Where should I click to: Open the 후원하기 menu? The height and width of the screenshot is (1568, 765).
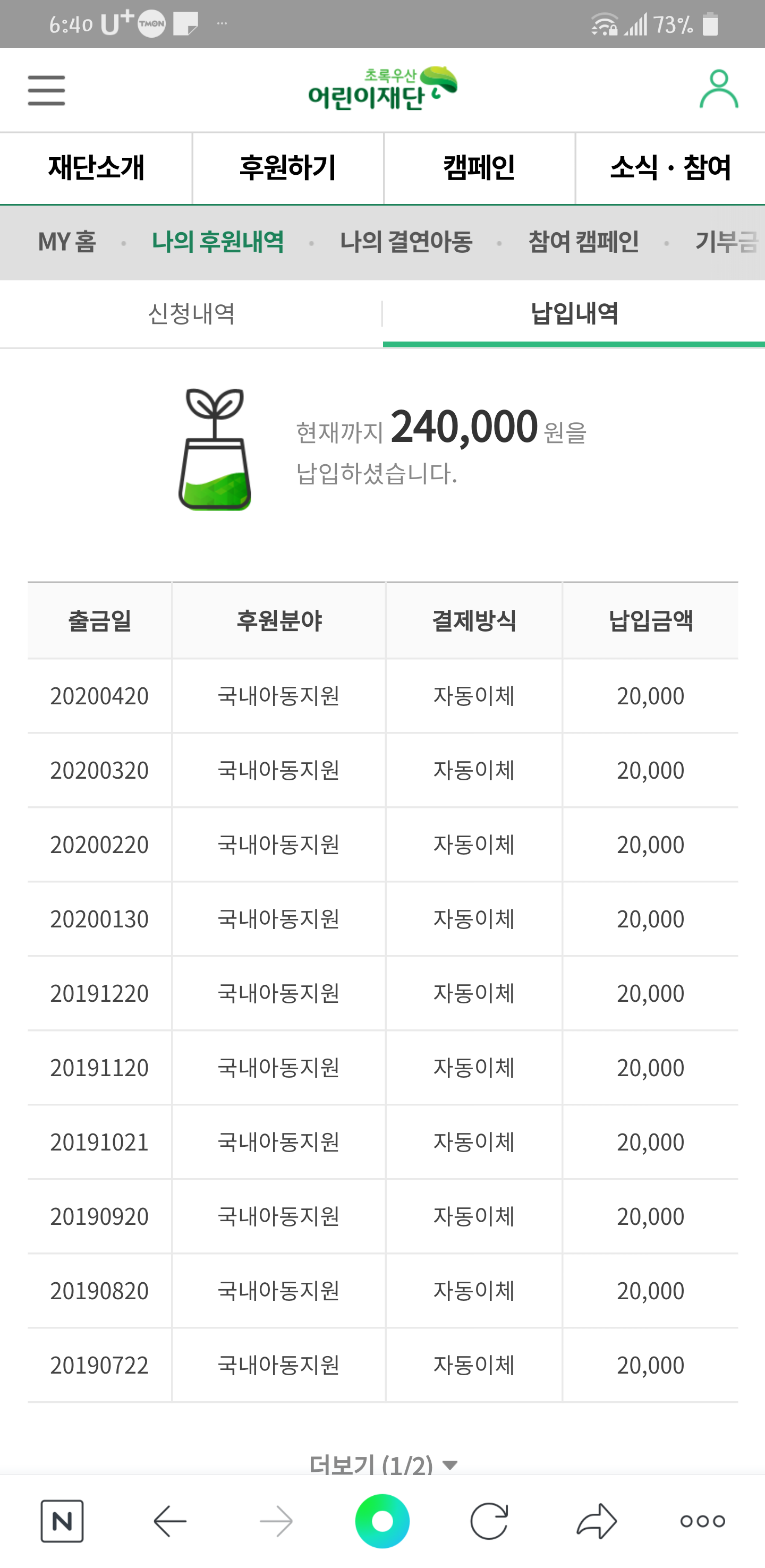point(288,168)
